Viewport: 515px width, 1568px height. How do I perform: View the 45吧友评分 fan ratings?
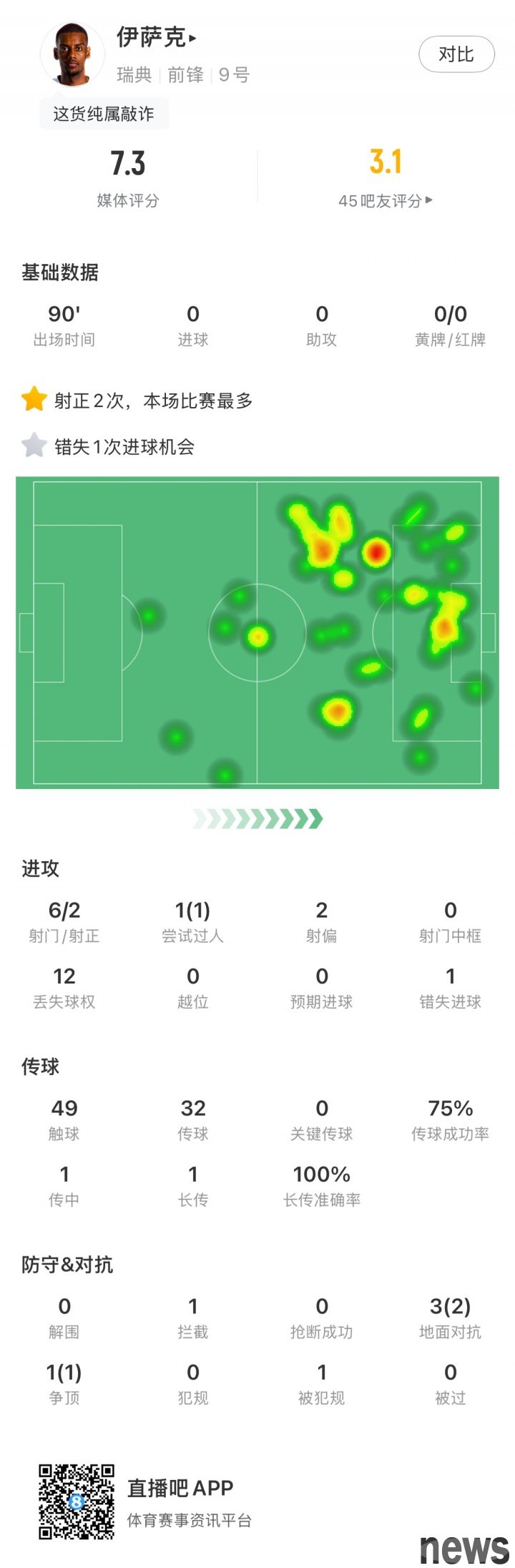(385, 201)
